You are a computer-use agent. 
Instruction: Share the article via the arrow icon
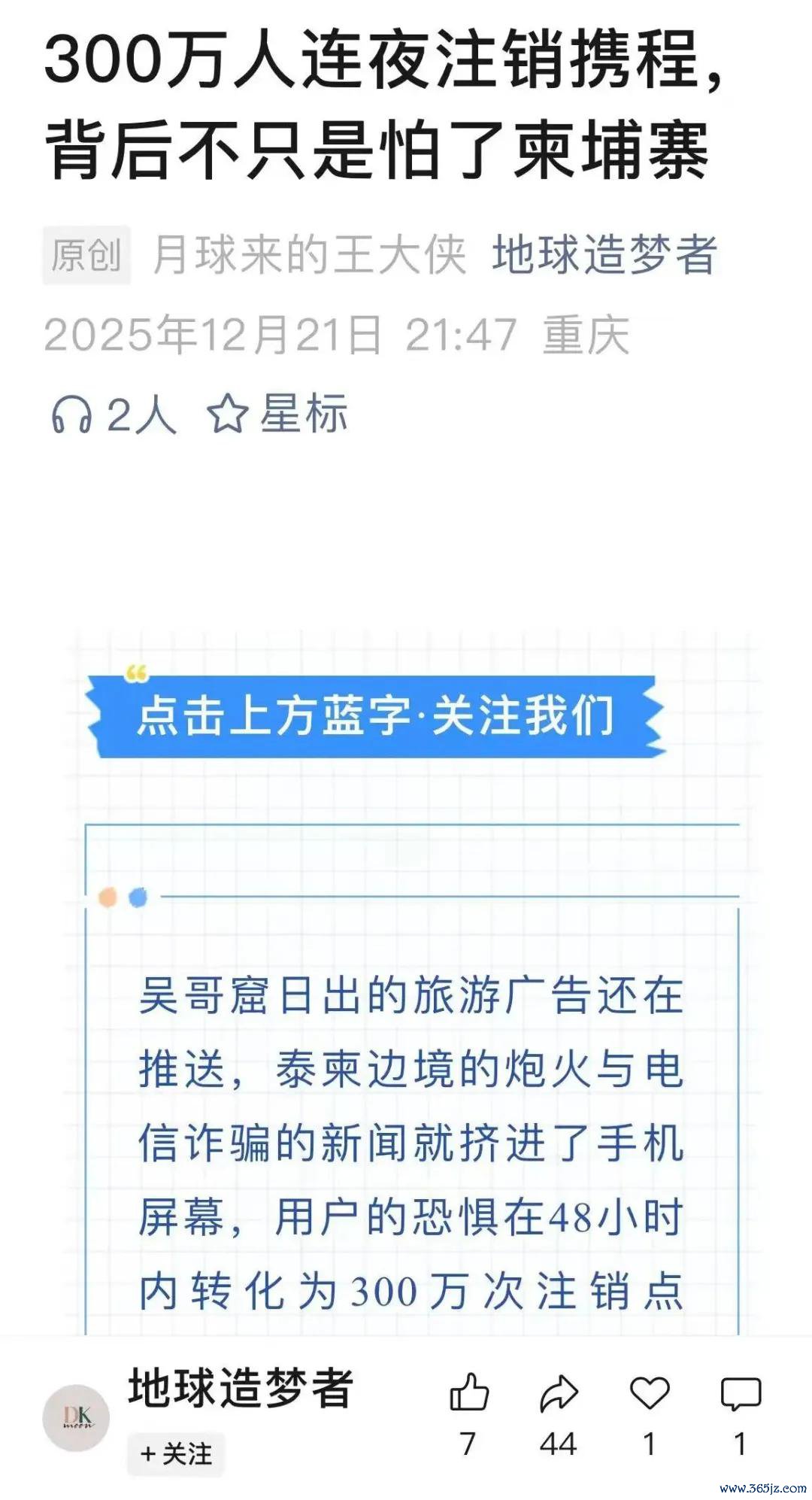(x=559, y=1393)
